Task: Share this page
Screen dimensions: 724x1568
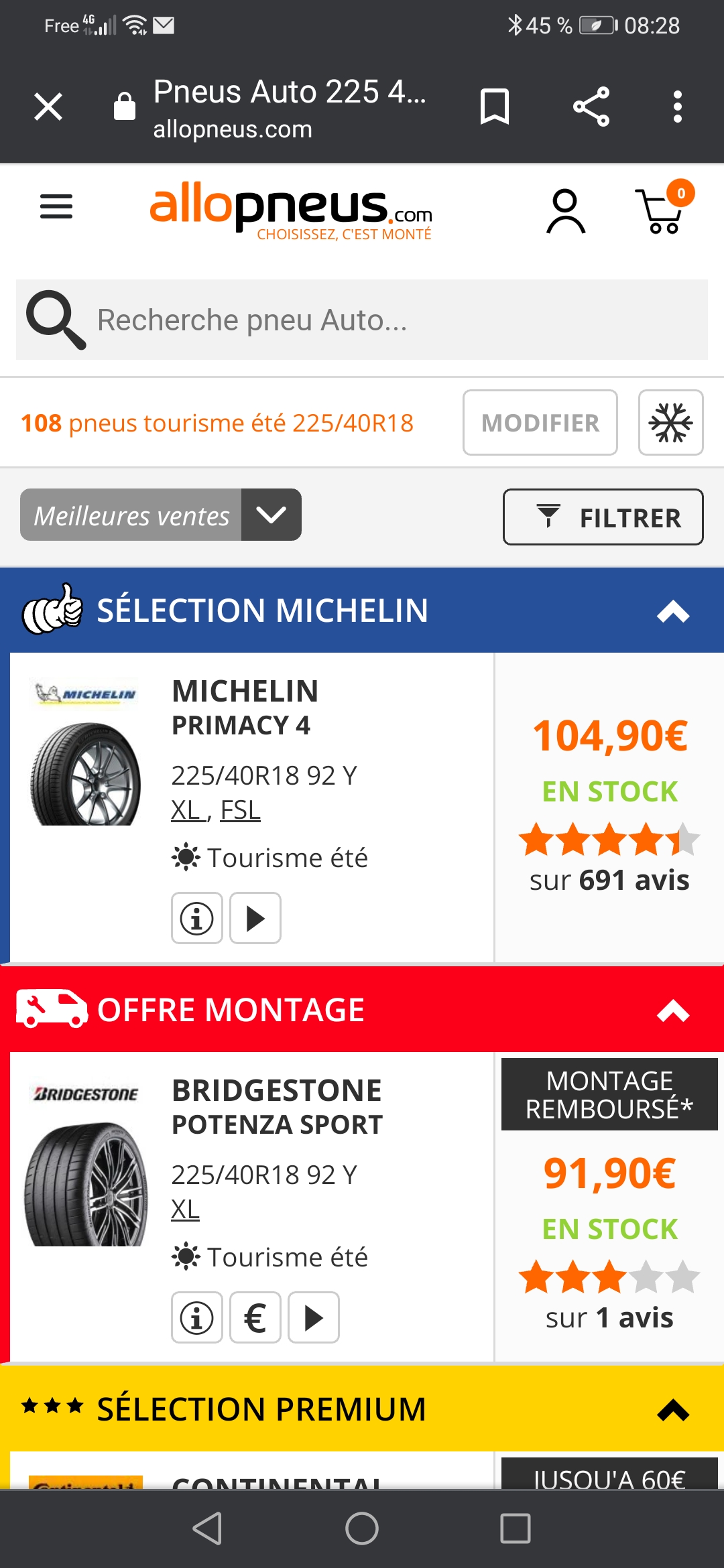Action: tap(591, 107)
